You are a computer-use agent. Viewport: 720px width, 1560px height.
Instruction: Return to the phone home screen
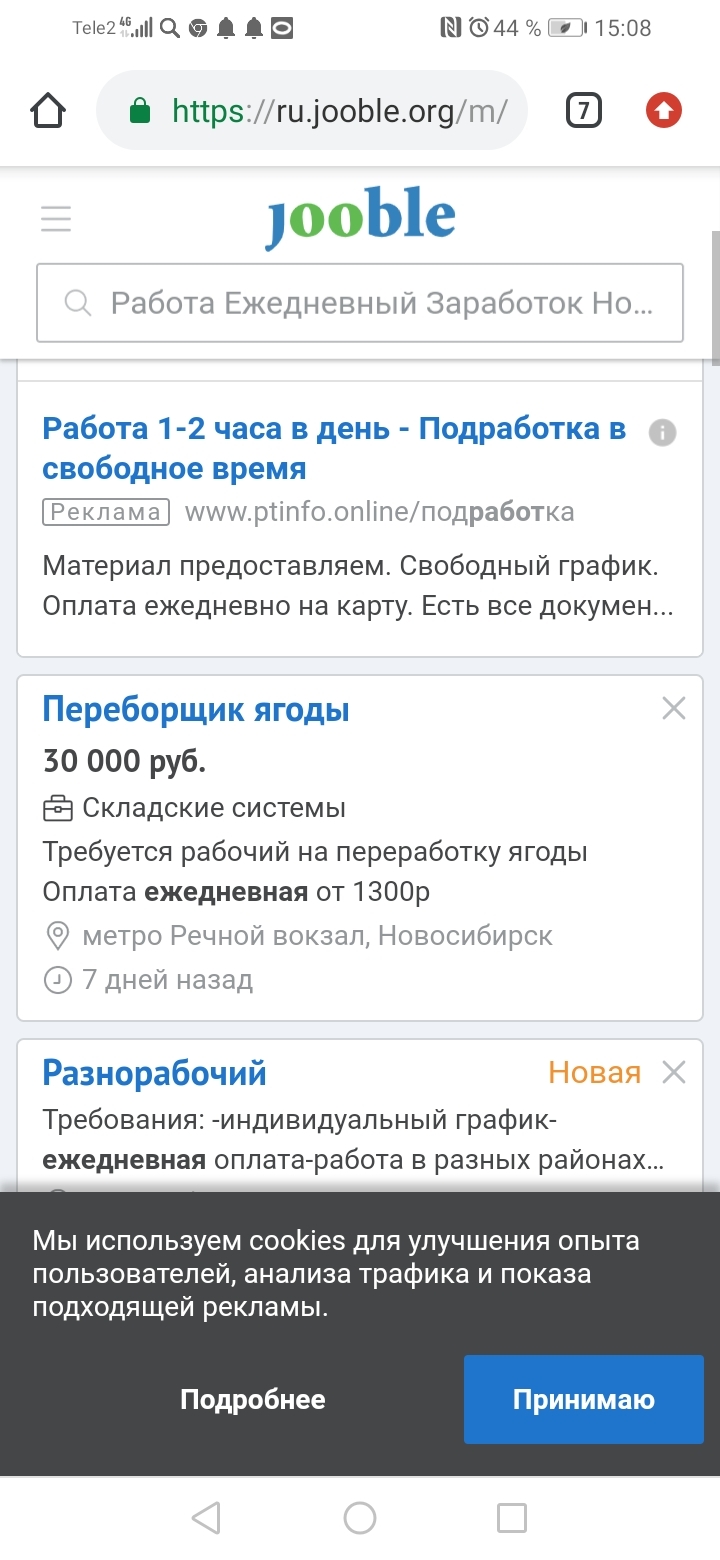360,1518
